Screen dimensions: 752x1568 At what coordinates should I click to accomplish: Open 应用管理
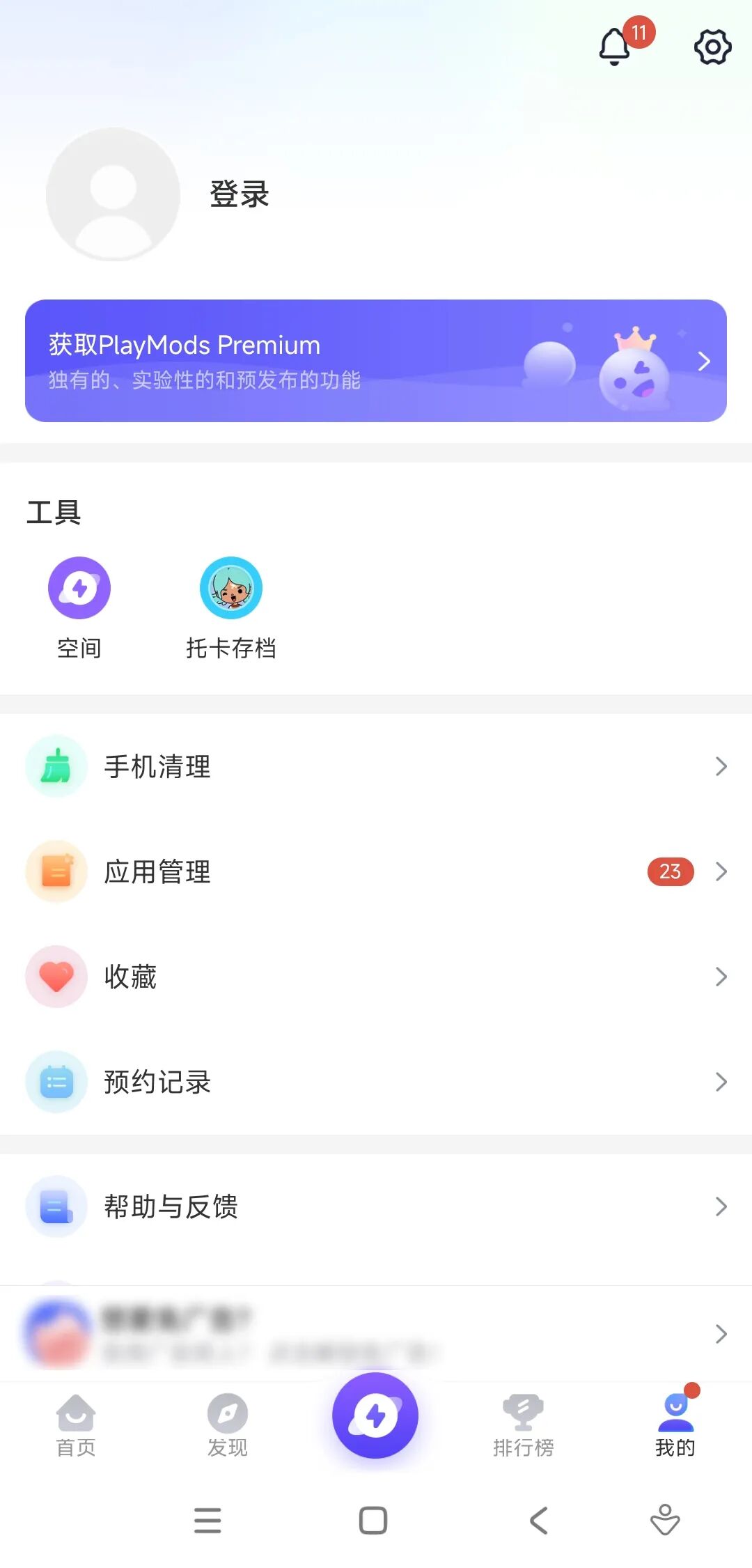[x=376, y=871]
